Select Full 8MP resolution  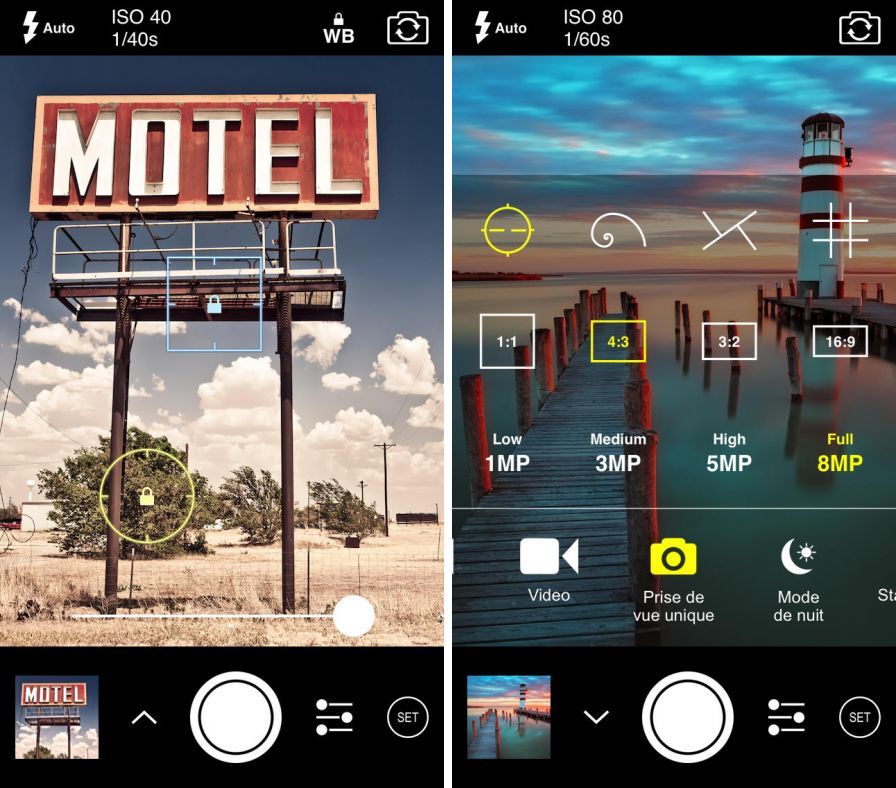click(840, 453)
